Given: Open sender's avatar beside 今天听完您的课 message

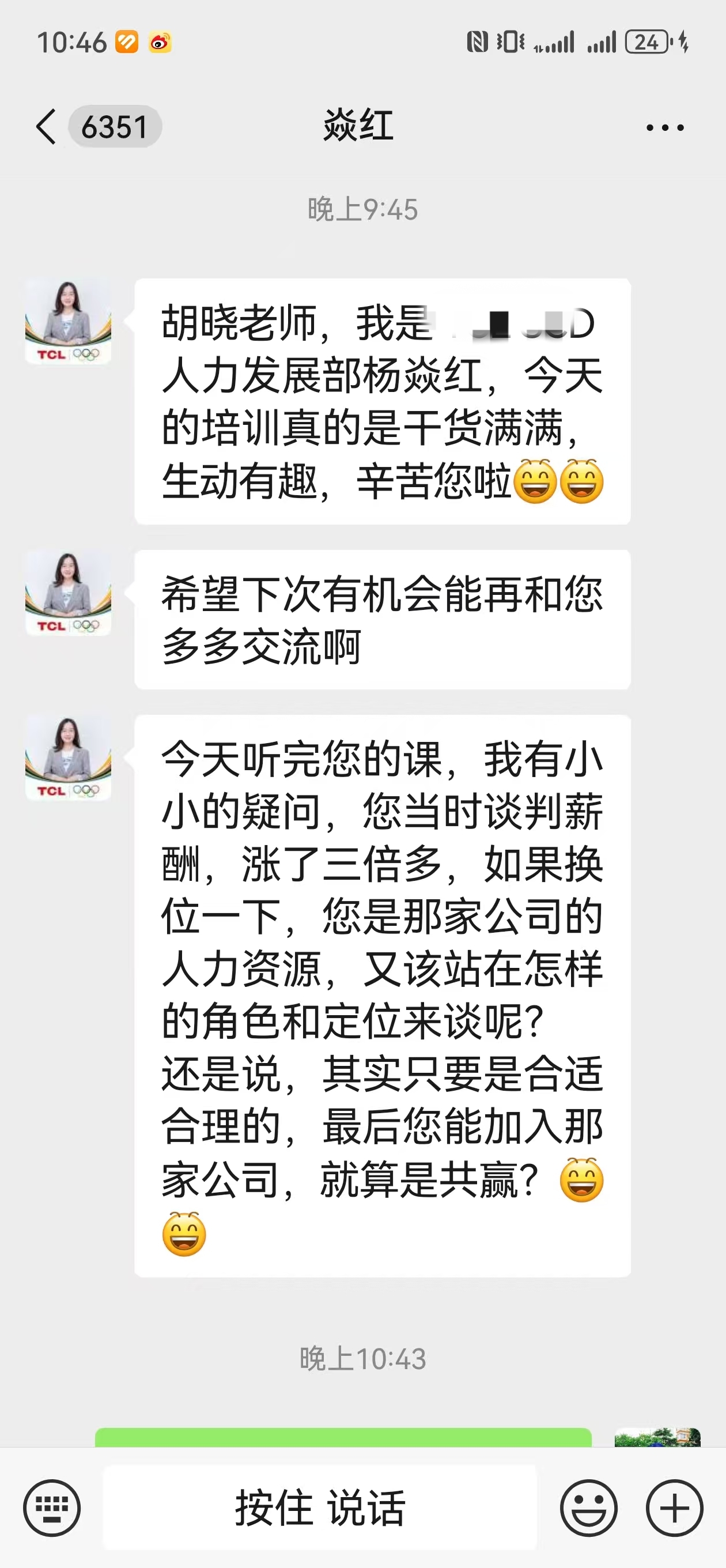Looking at the screenshot, I should click(x=68, y=758).
